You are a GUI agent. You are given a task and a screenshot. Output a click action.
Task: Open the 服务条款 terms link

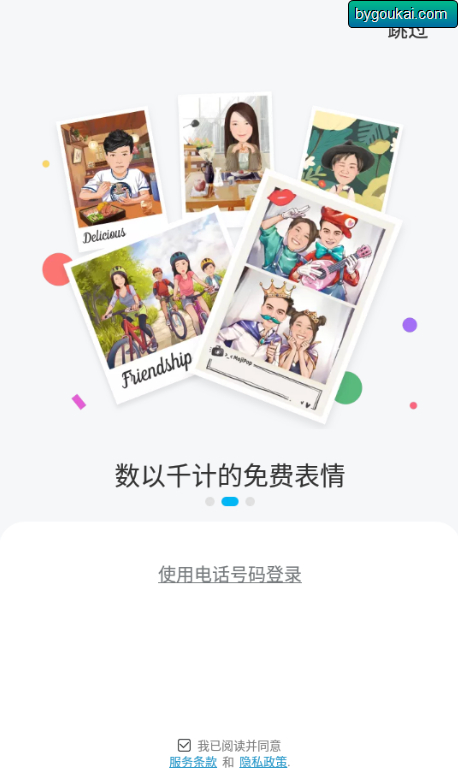pos(193,762)
